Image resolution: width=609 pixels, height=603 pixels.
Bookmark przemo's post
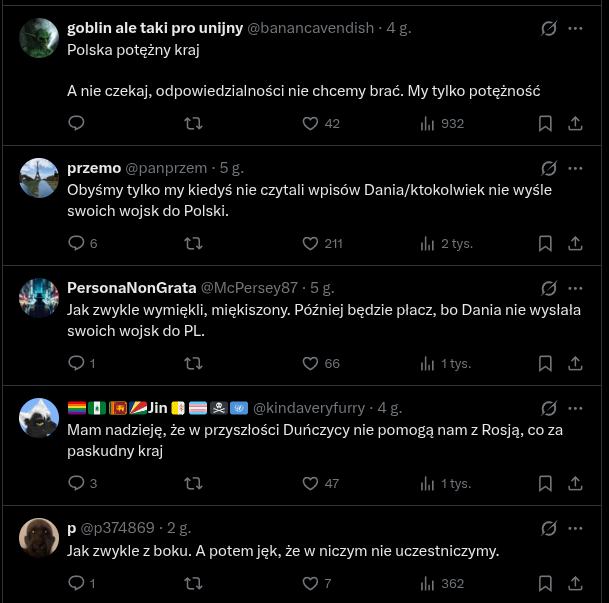tap(545, 243)
